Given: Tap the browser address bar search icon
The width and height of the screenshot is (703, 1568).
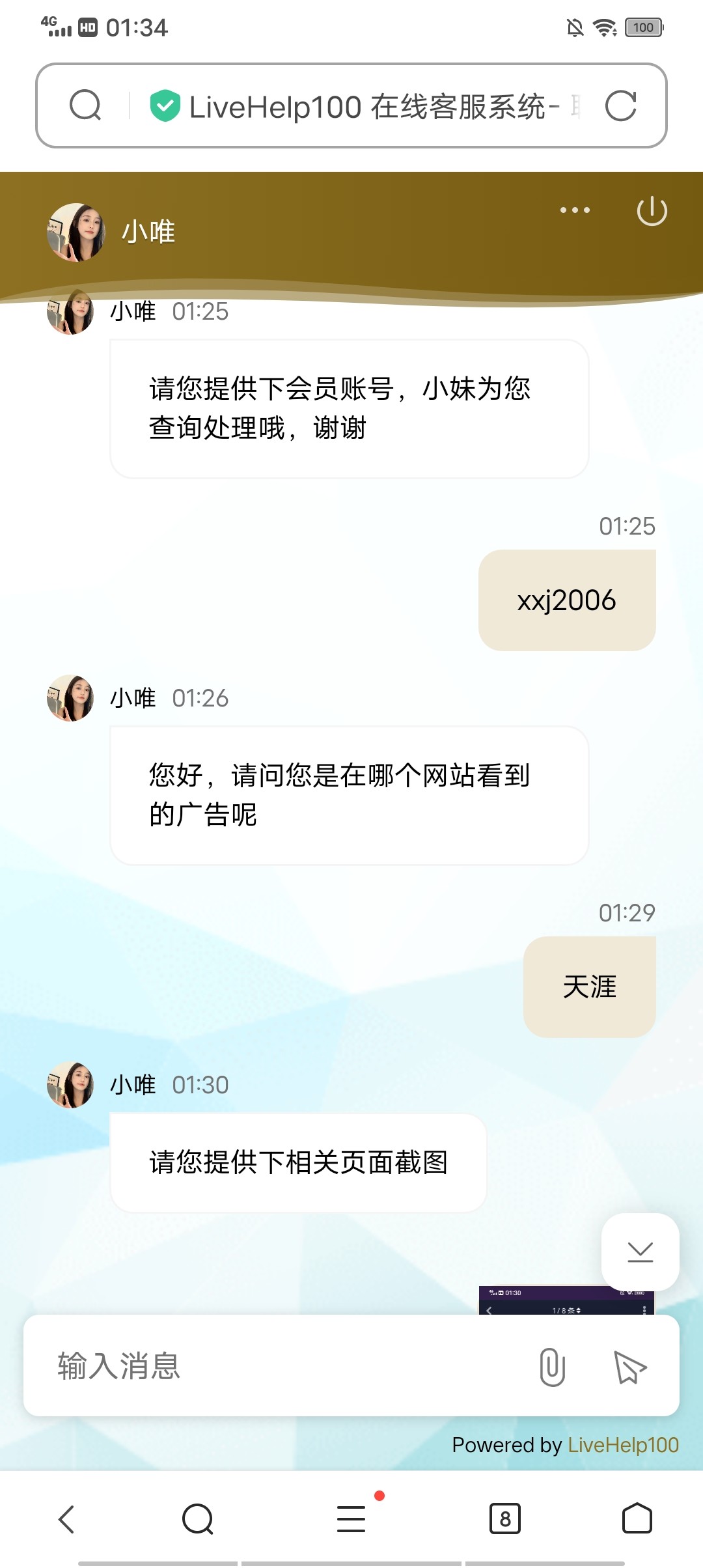Looking at the screenshot, I should click(85, 105).
